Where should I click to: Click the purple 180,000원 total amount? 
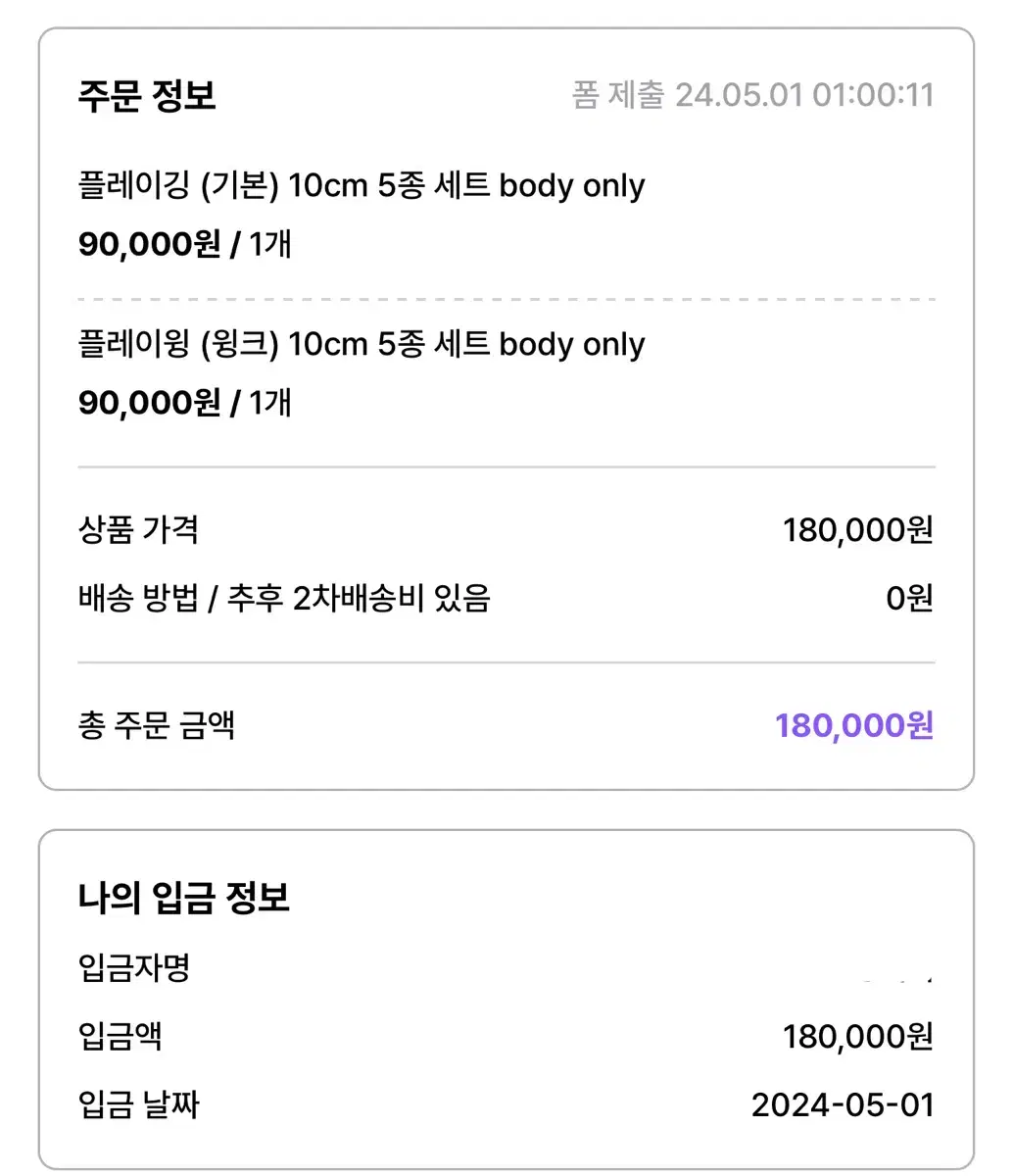[x=852, y=725]
